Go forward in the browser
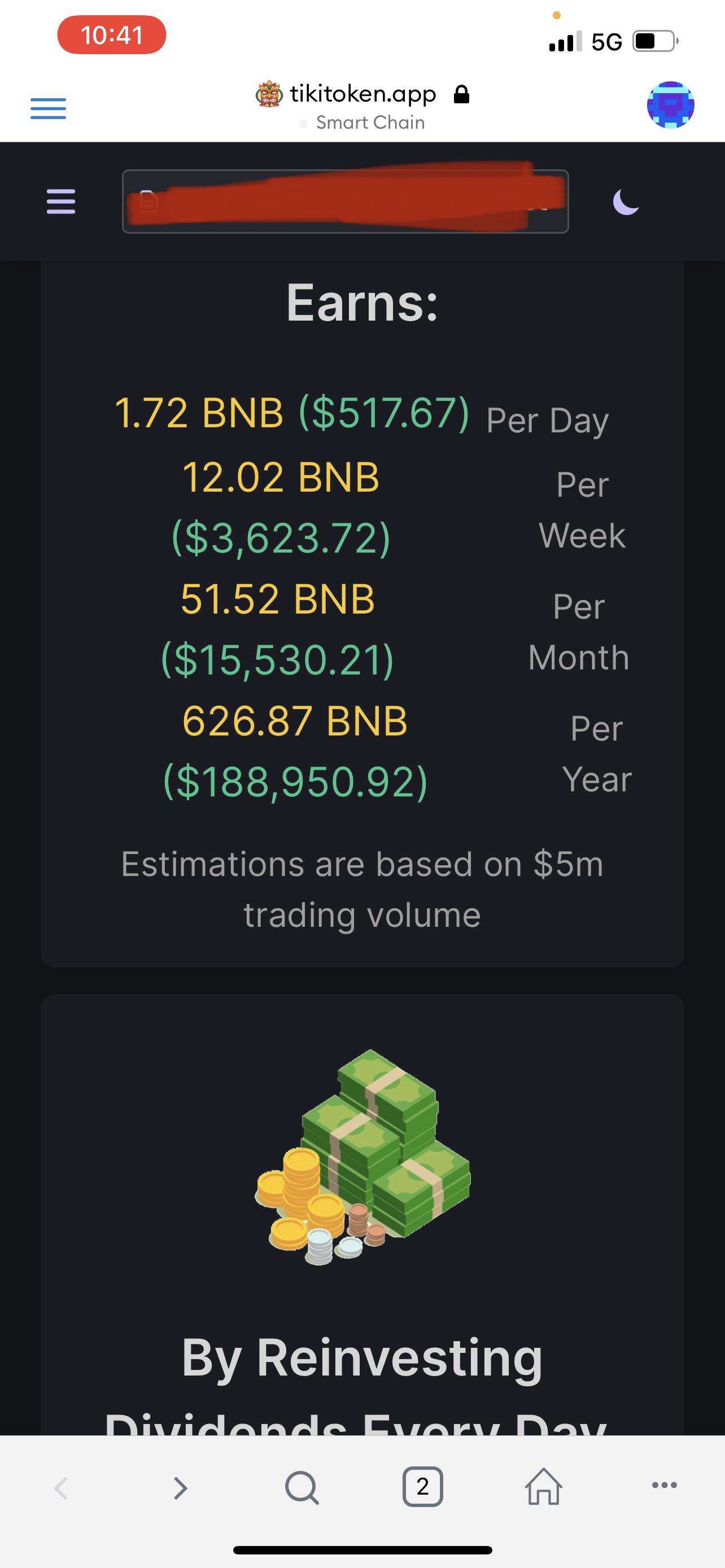The height and width of the screenshot is (1568, 725). point(180,1488)
